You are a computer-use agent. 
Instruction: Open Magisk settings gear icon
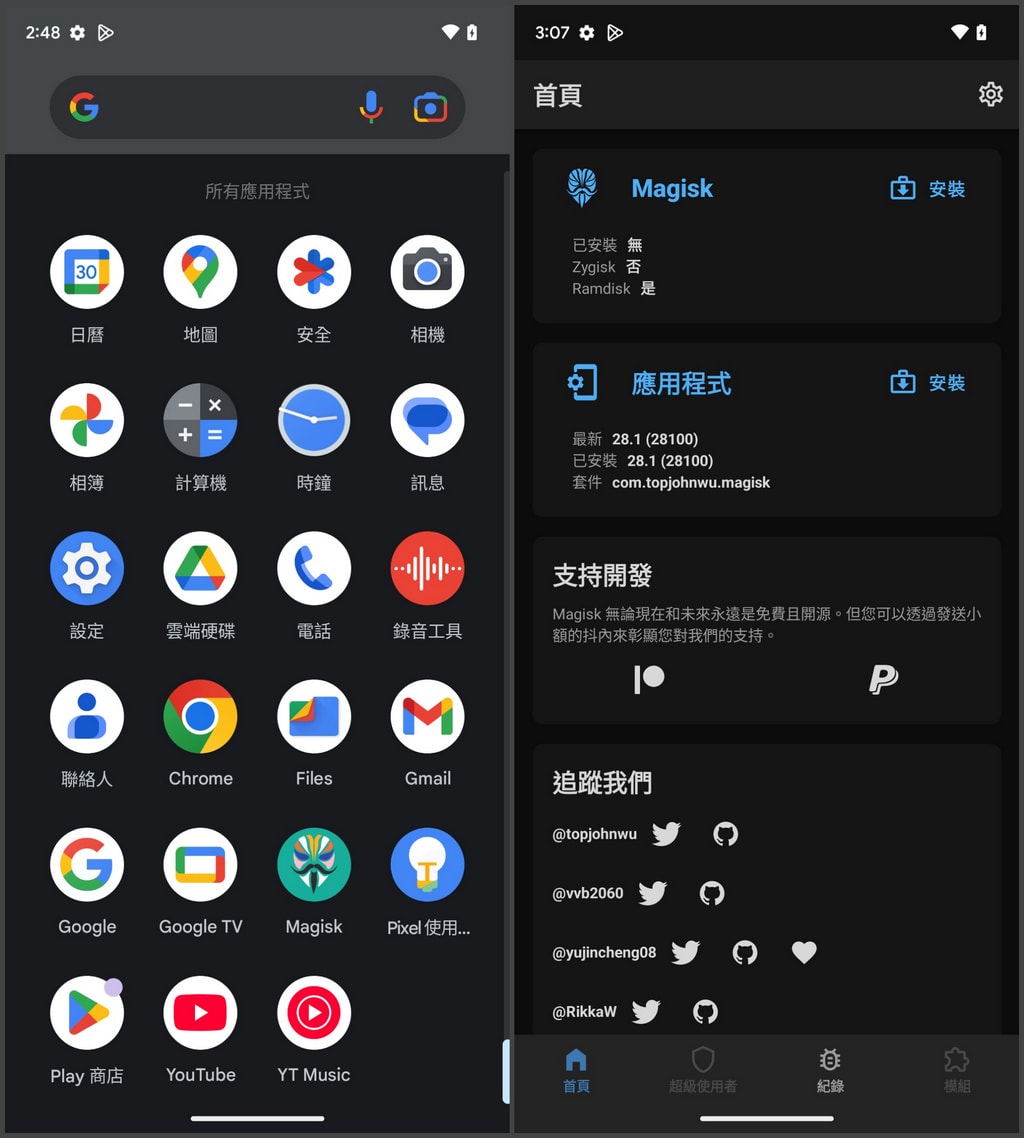pyautogui.click(x=990, y=95)
